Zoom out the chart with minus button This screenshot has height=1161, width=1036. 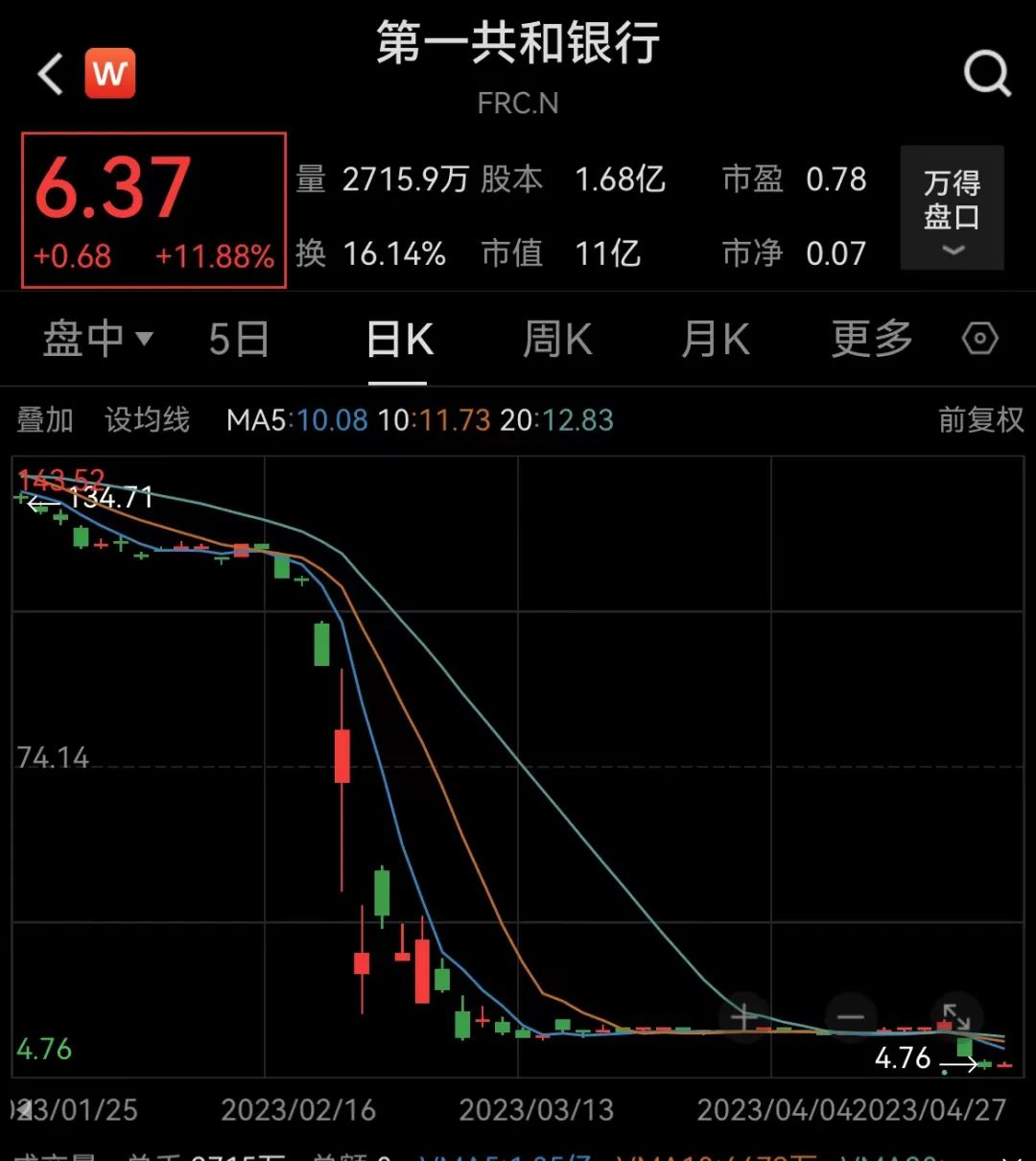click(x=850, y=1017)
